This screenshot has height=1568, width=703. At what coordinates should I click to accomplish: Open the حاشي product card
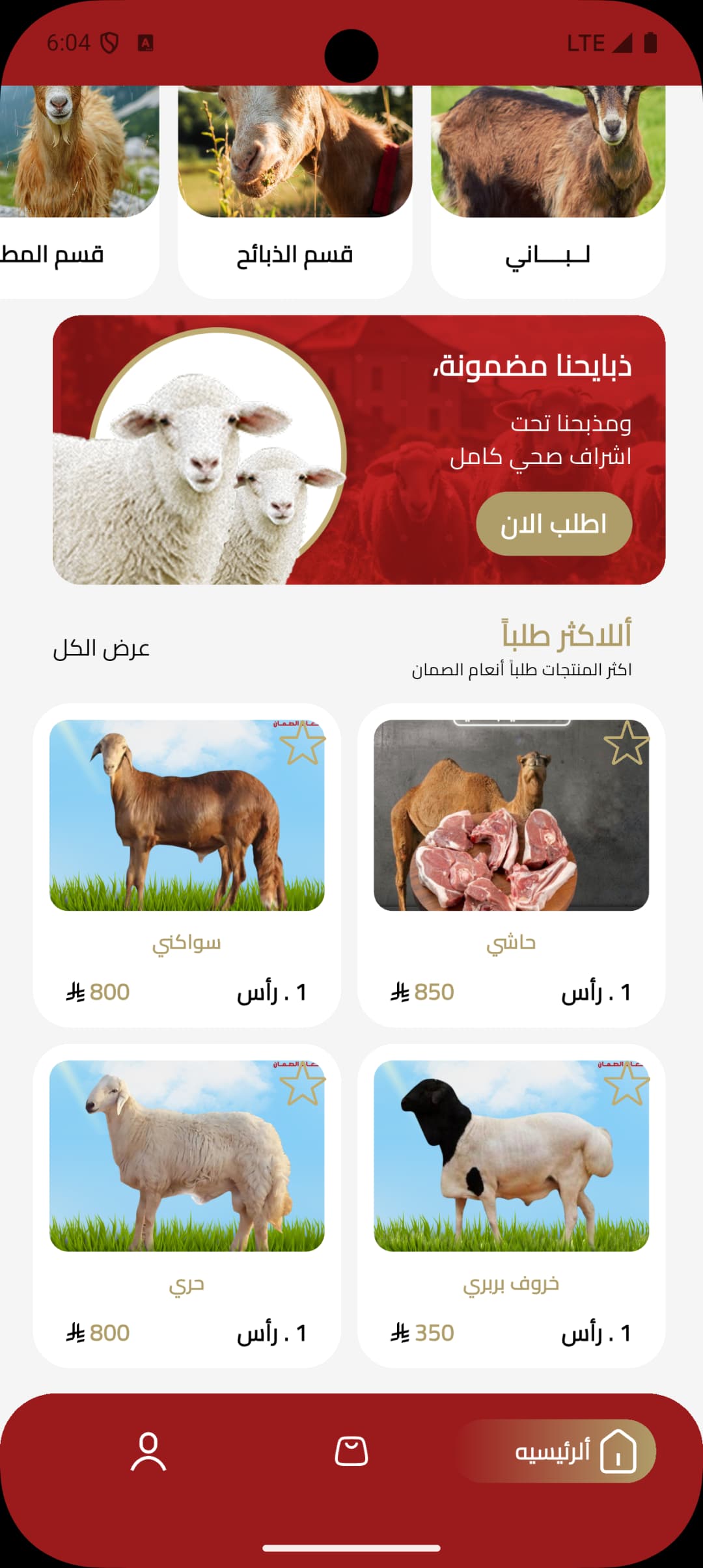point(511,865)
